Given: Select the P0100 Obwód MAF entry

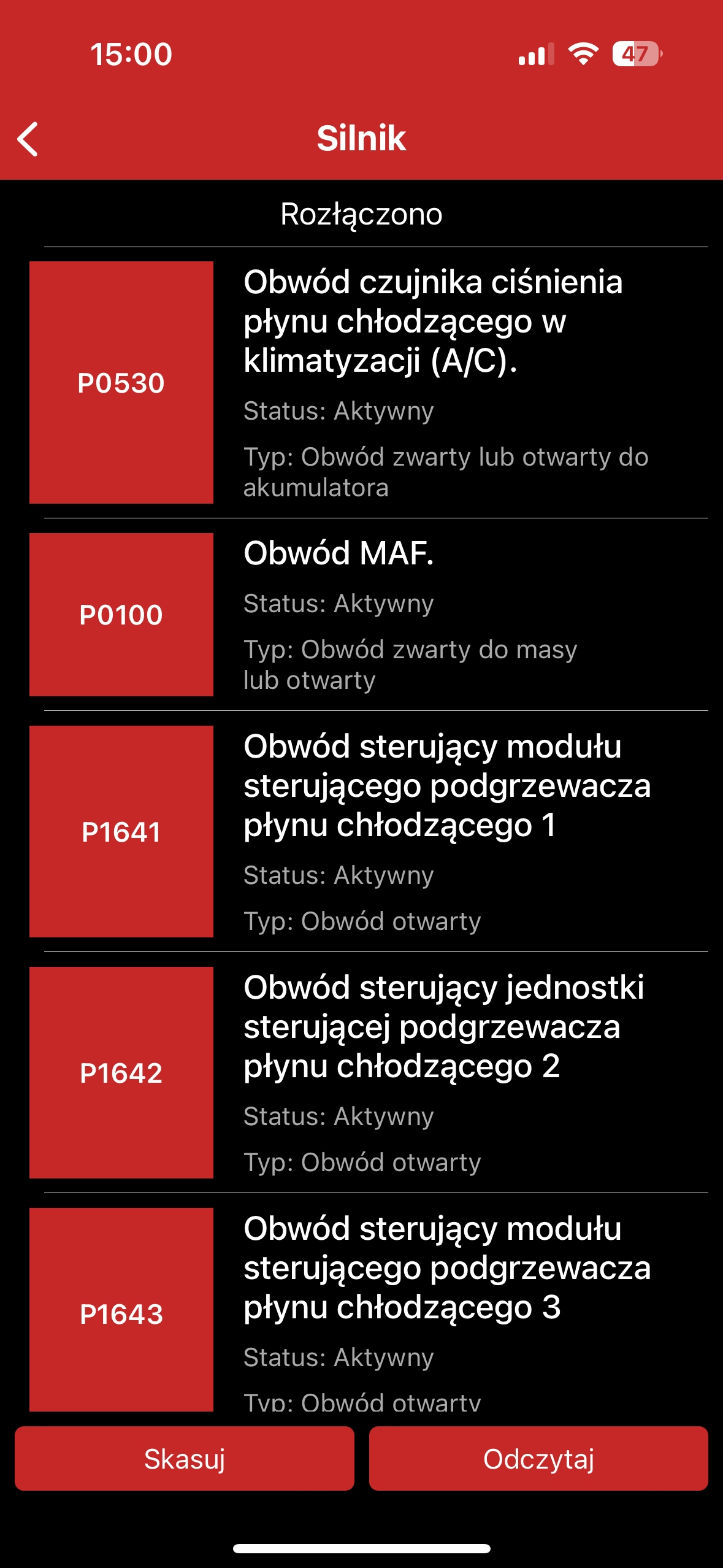Looking at the screenshot, I should (x=368, y=614).
